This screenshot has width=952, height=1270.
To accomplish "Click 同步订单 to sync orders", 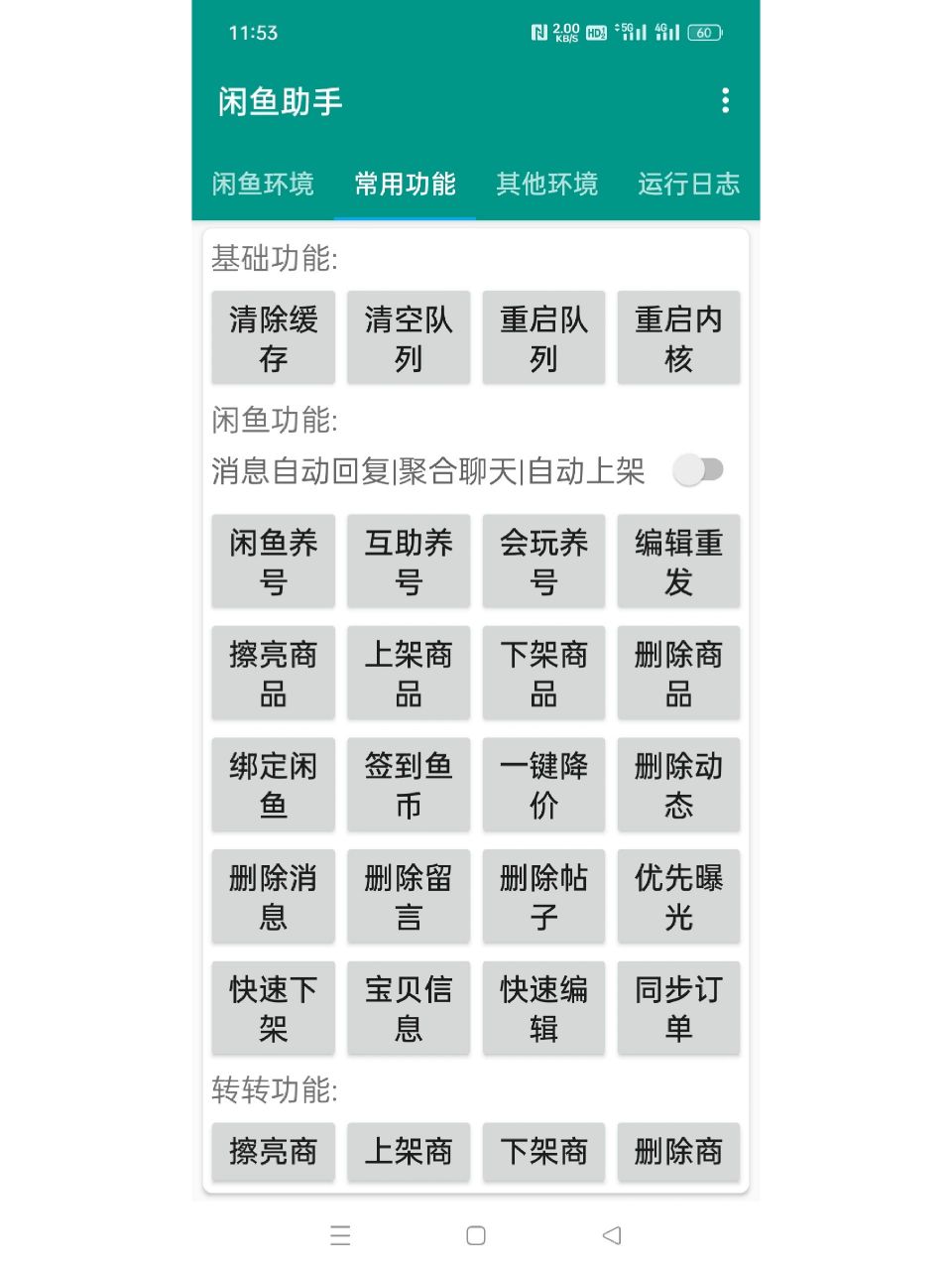I will pos(678,1009).
